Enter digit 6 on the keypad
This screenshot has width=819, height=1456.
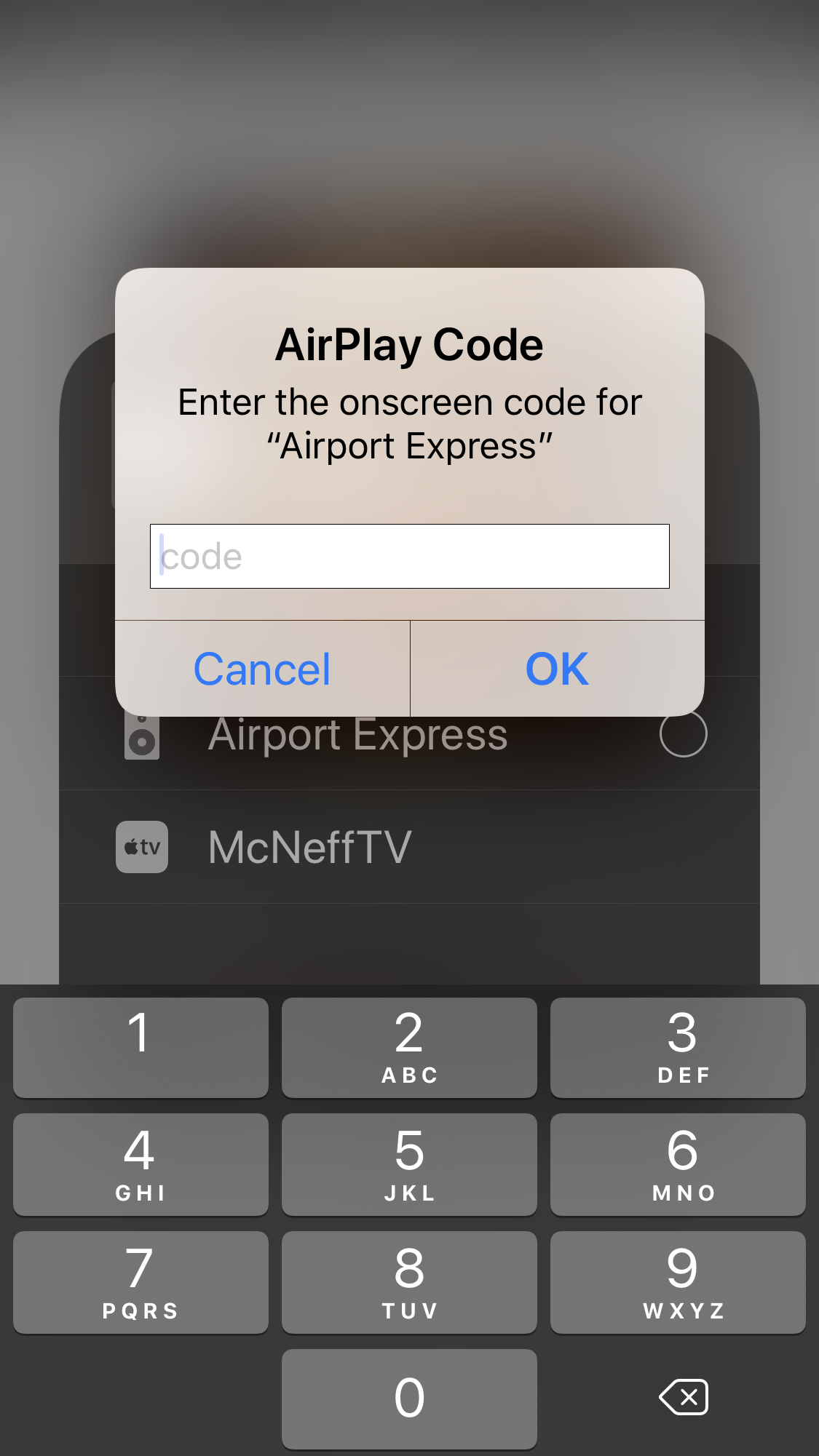click(x=678, y=1164)
